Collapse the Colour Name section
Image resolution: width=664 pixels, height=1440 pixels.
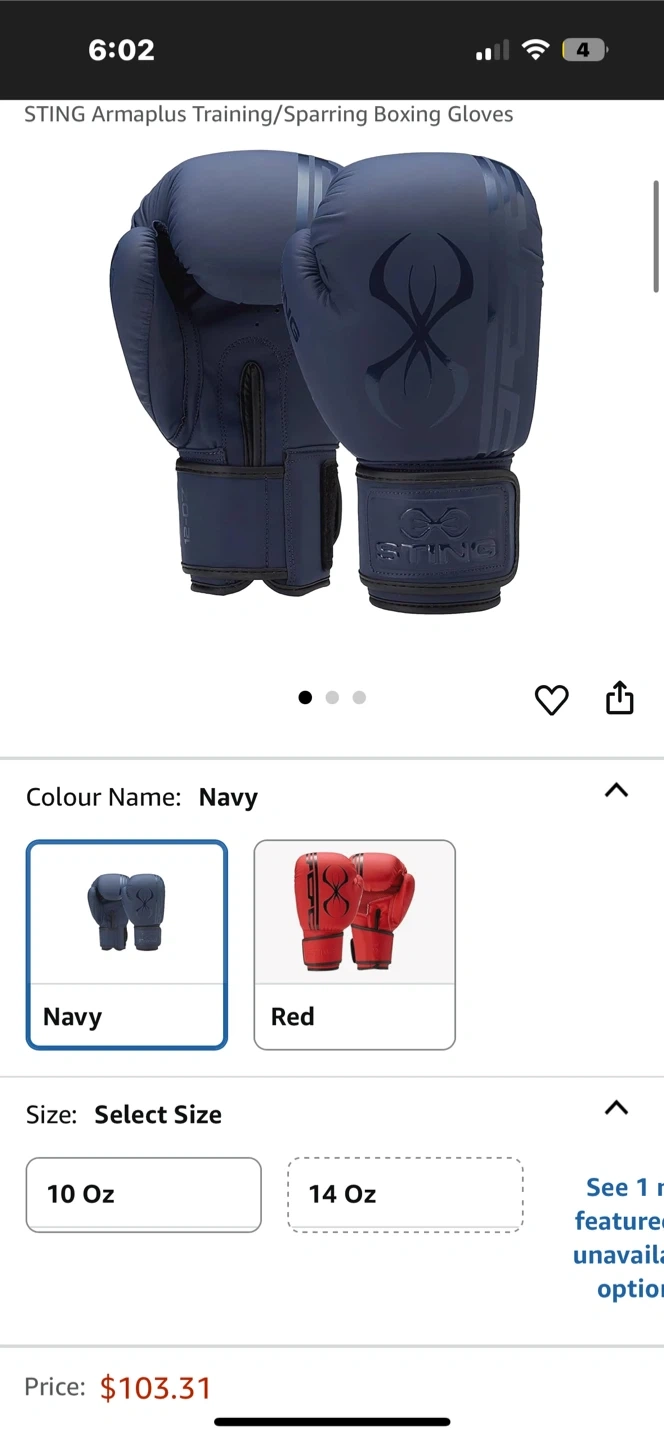[617, 790]
